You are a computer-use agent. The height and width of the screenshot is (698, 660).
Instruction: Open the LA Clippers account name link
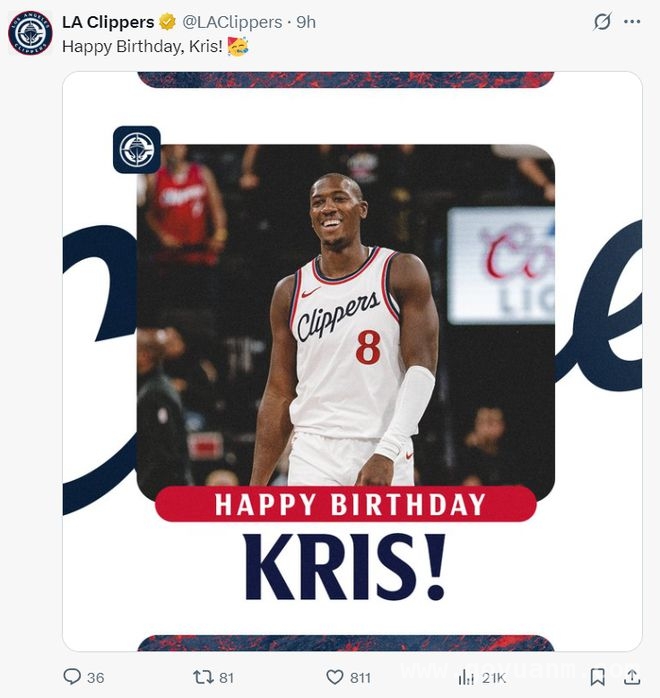coord(108,22)
